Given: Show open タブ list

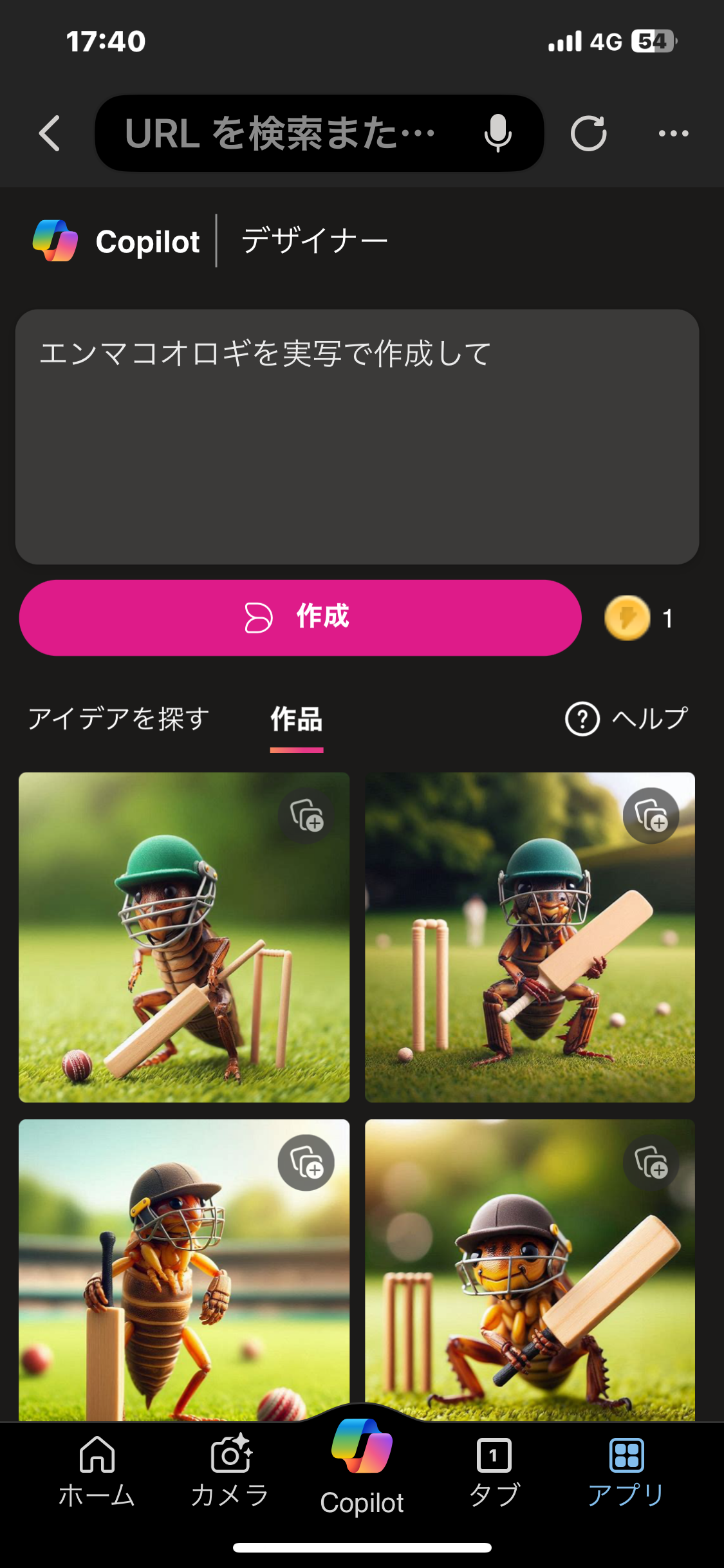Looking at the screenshot, I should click(x=494, y=1471).
